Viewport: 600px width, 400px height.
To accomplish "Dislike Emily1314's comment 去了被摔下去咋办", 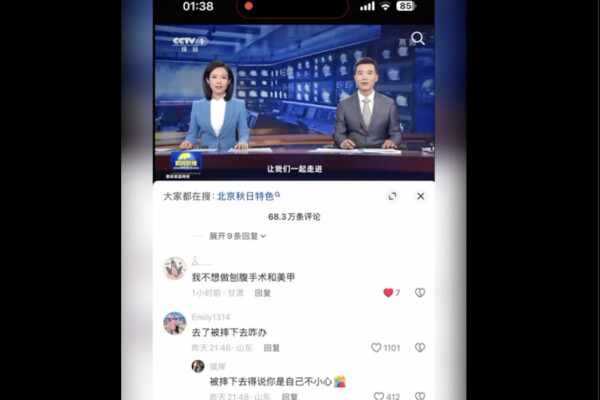I will coord(420,348).
